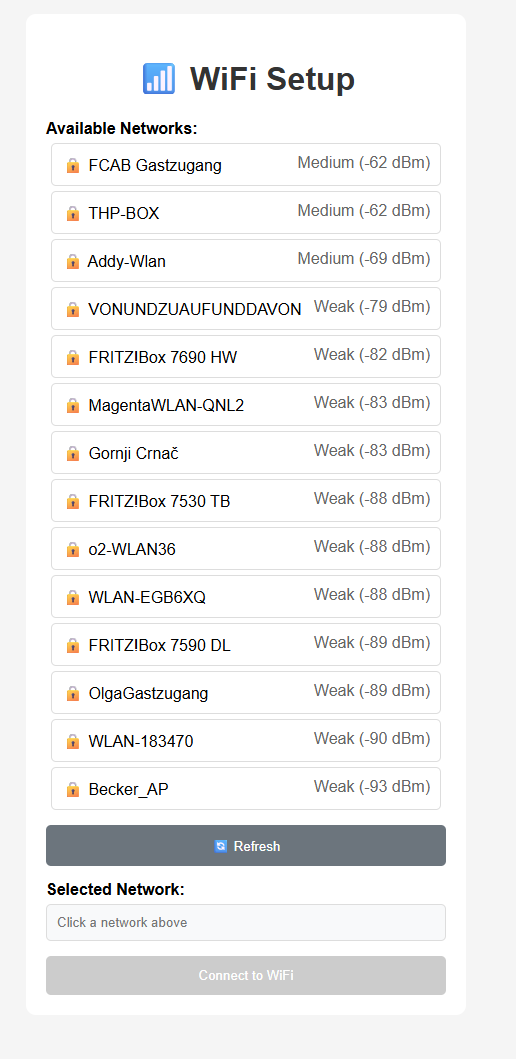516x1059 pixels.
Task: Select the FCAB Gastzugang network
Action: click(x=246, y=164)
